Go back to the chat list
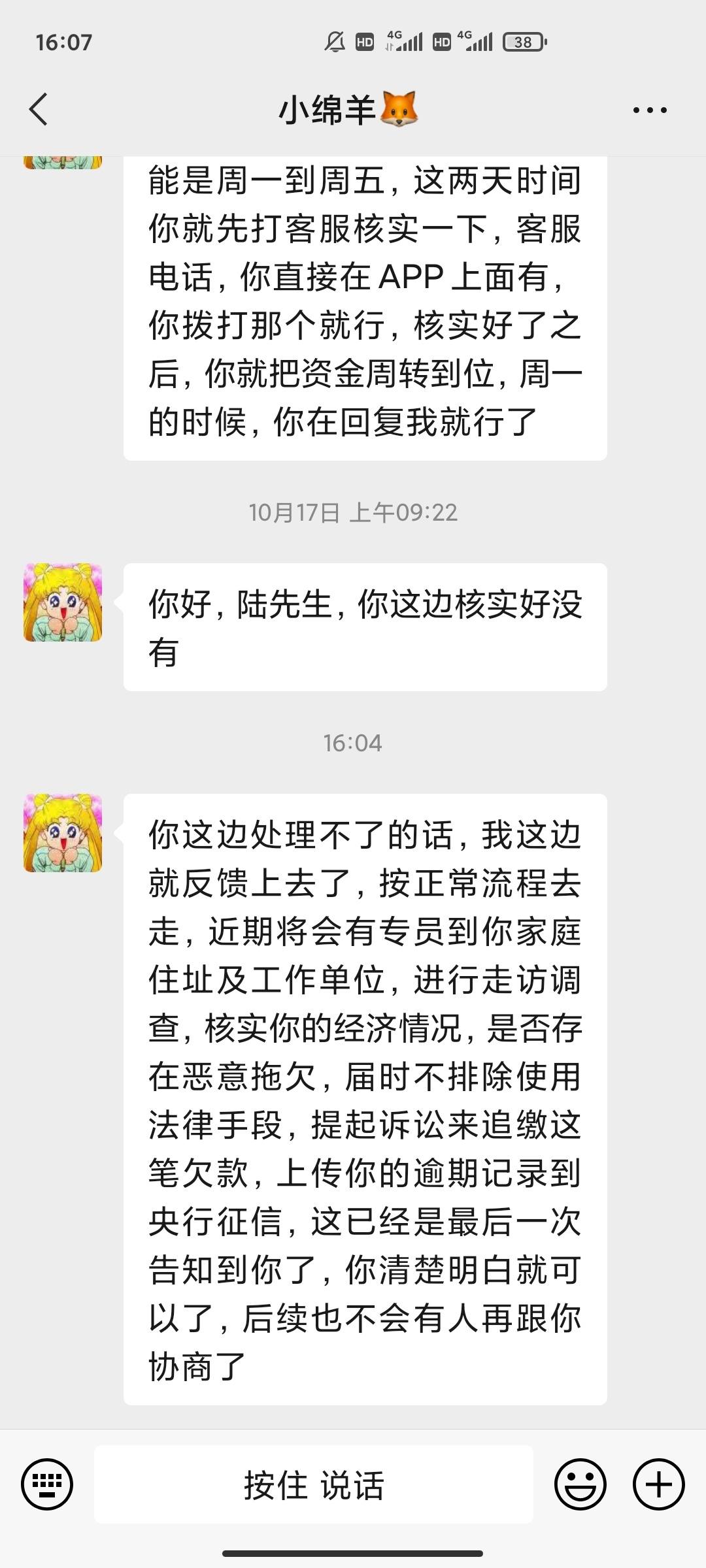Viewport: 706px width, 1568px height. [39, 109]
